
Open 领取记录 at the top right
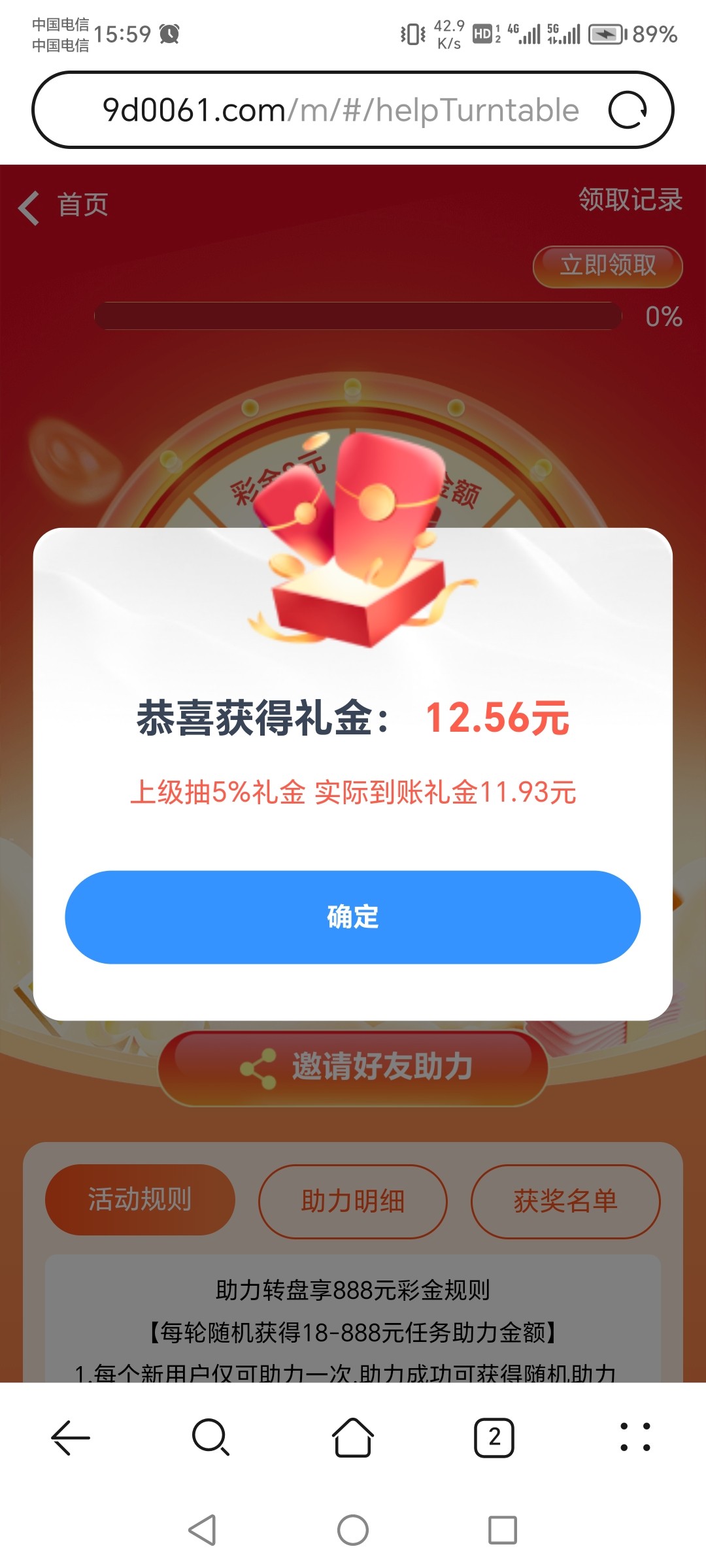(x=629, y=201)
